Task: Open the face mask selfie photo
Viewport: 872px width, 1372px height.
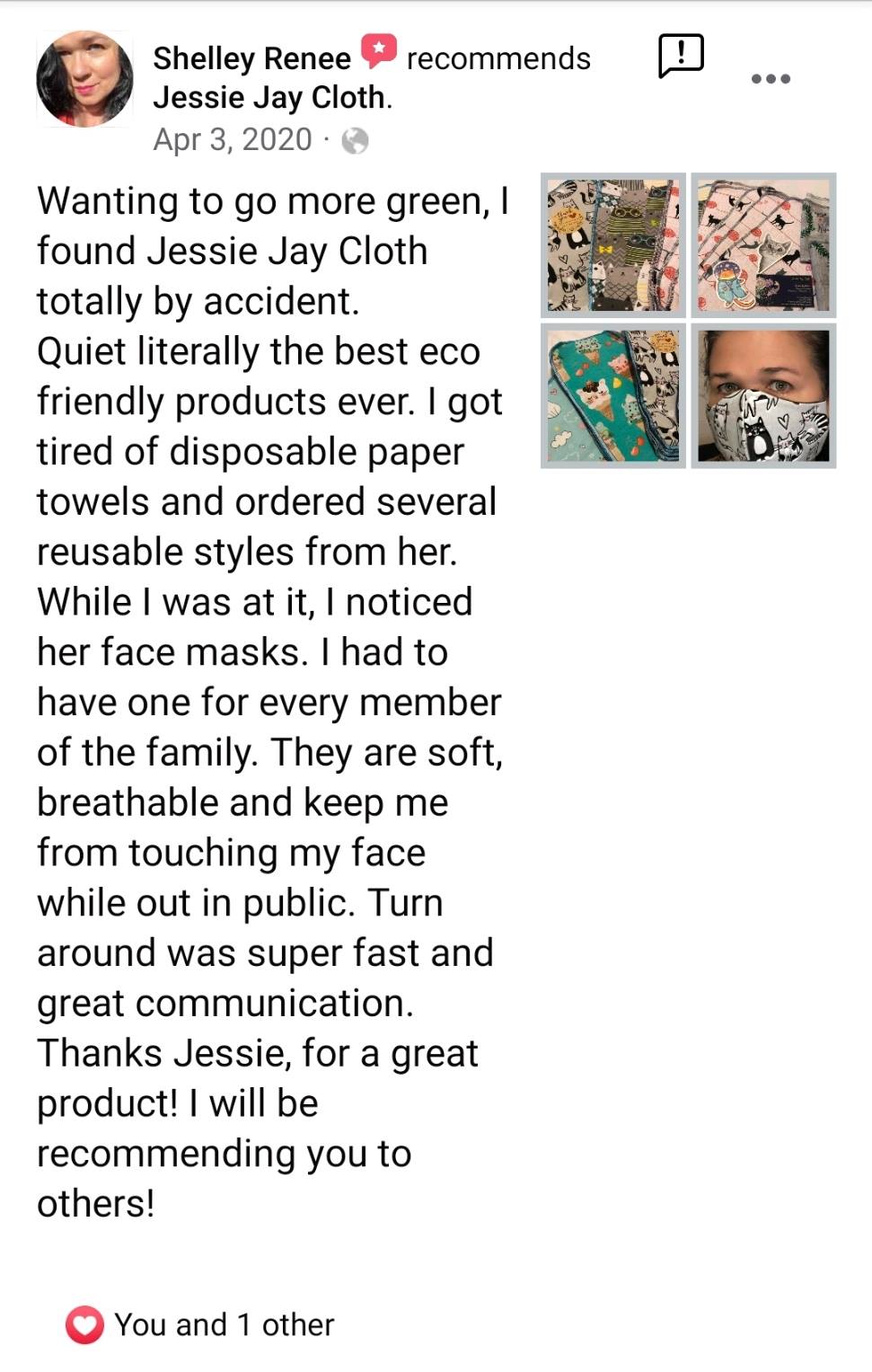Action: click(763, 395)
